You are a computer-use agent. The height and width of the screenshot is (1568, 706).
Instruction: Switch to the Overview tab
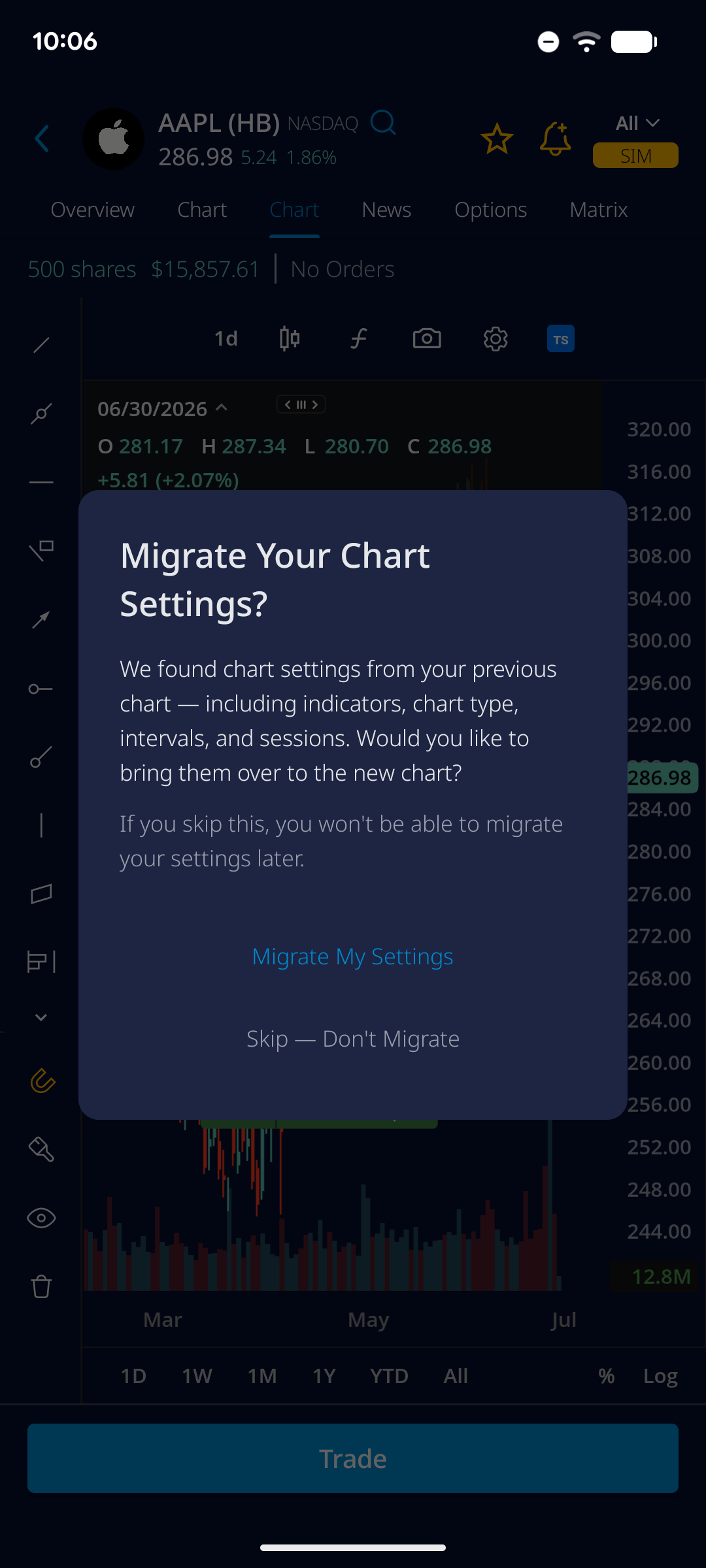point(92,210)
